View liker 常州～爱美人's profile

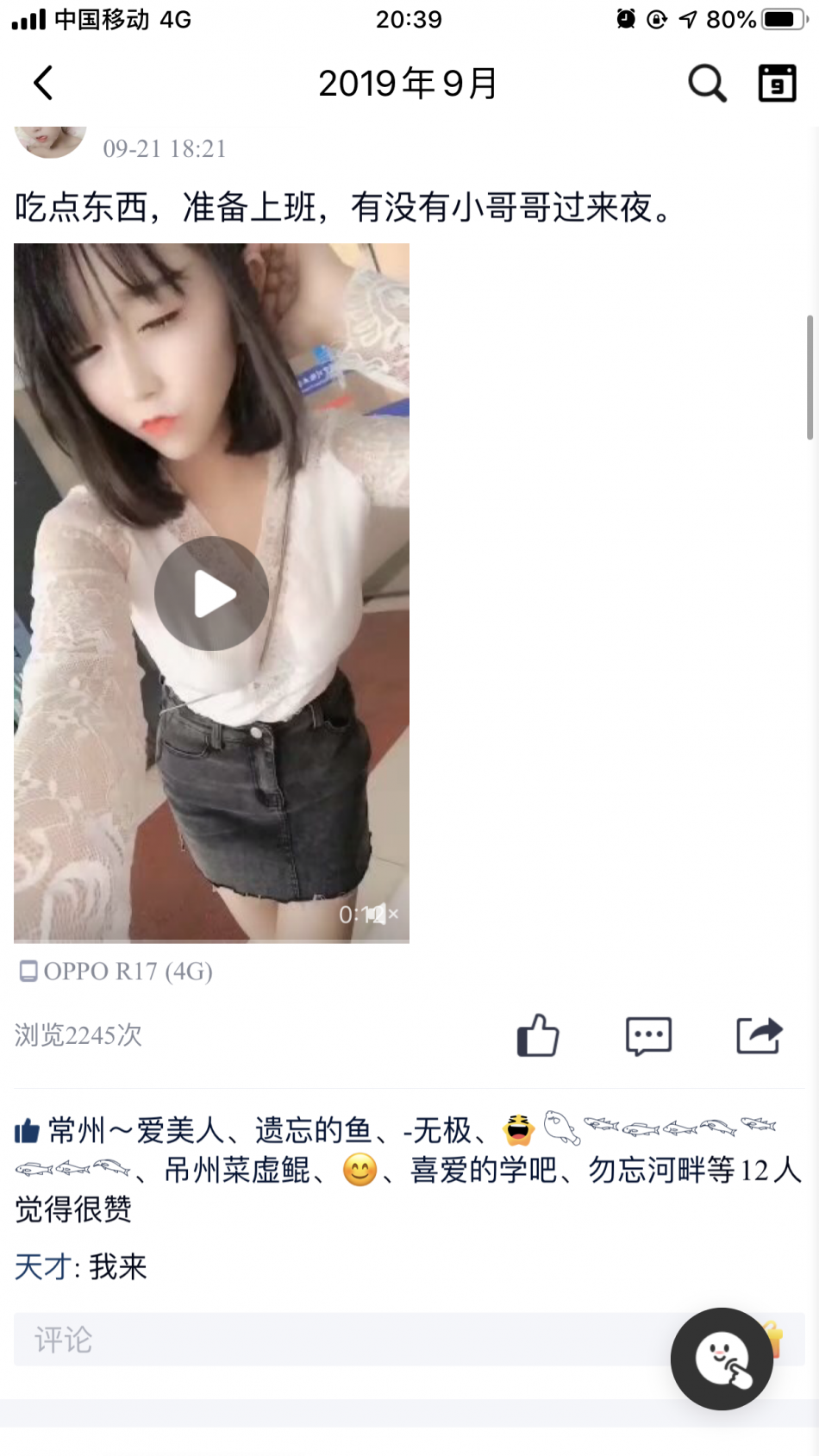coord(135,1130)
